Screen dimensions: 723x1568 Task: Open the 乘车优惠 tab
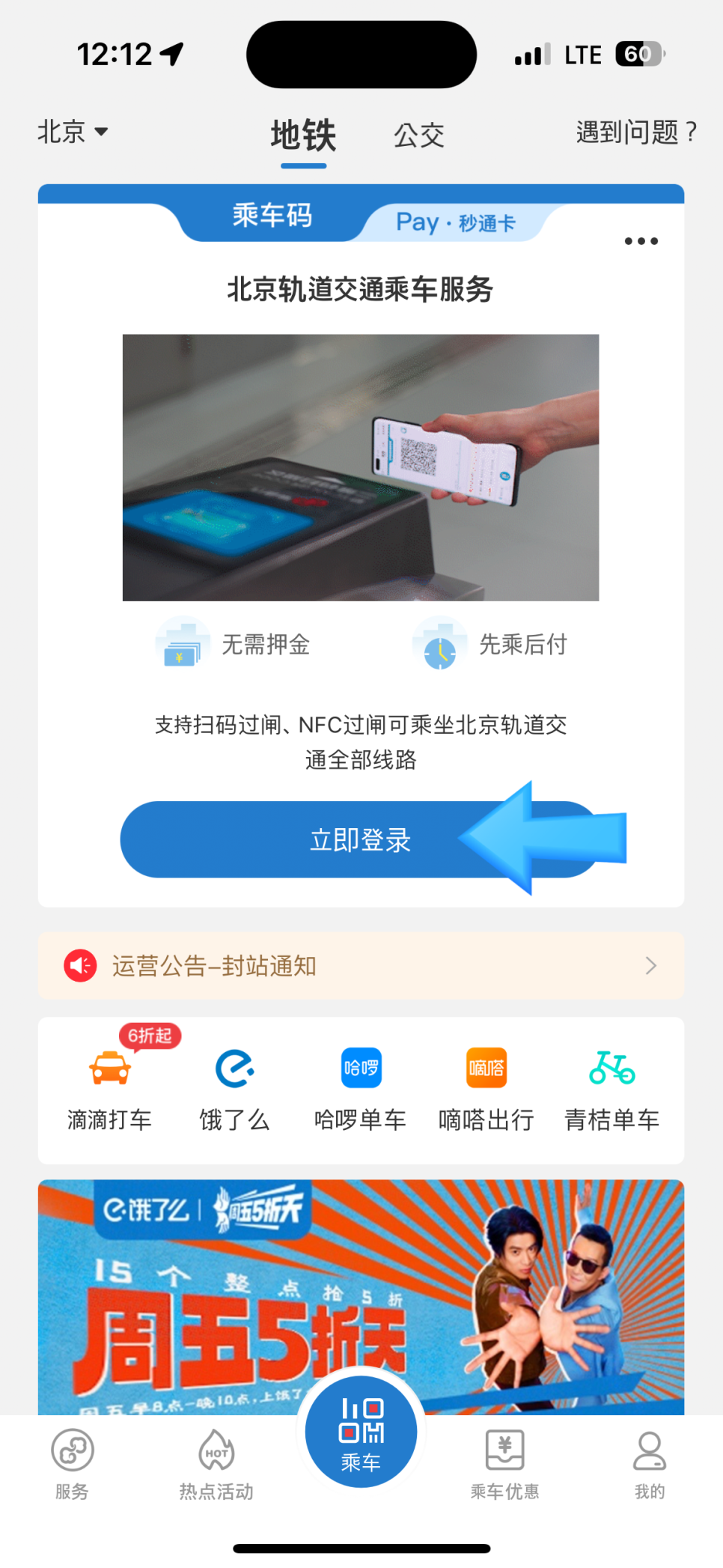point(505,1464)
